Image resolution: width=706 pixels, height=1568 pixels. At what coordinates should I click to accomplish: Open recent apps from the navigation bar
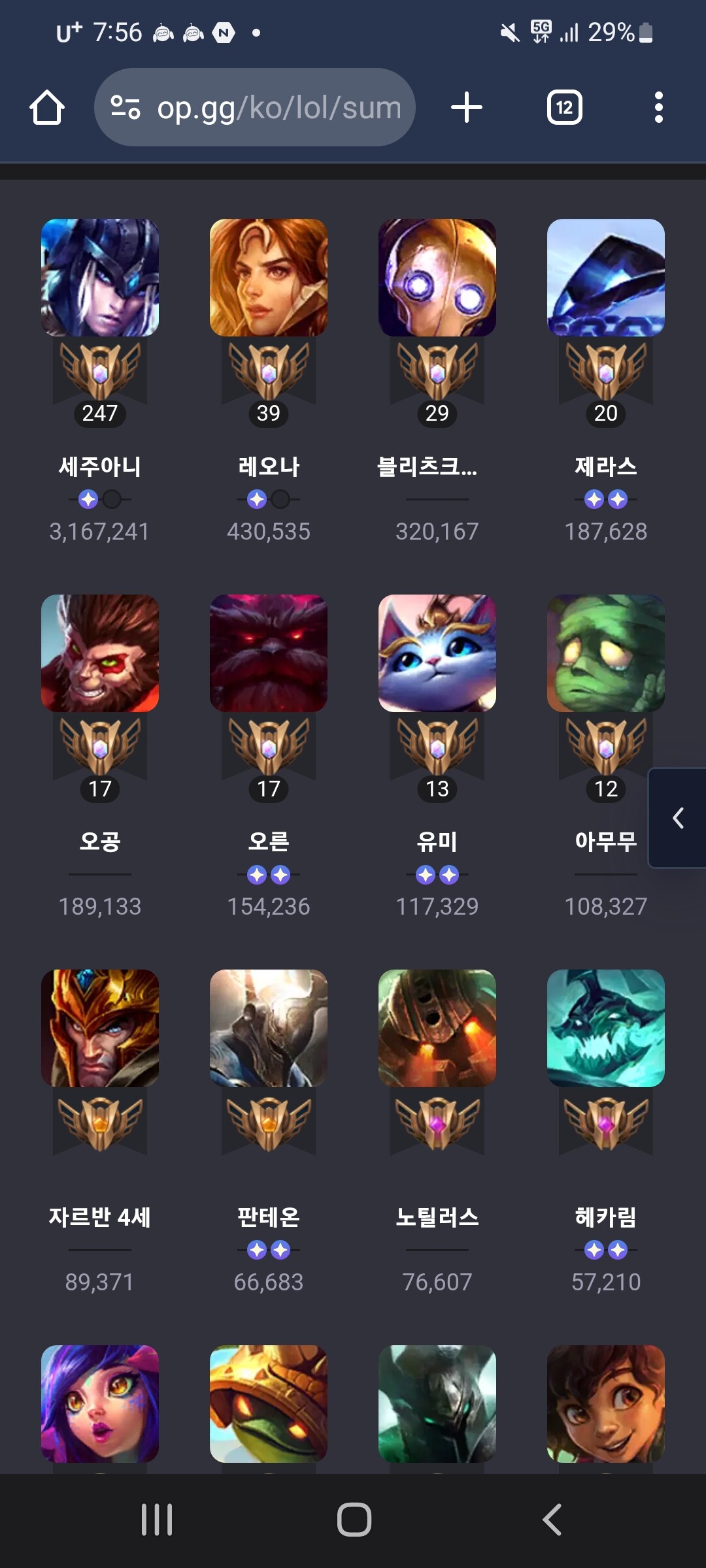[157, 1520]
